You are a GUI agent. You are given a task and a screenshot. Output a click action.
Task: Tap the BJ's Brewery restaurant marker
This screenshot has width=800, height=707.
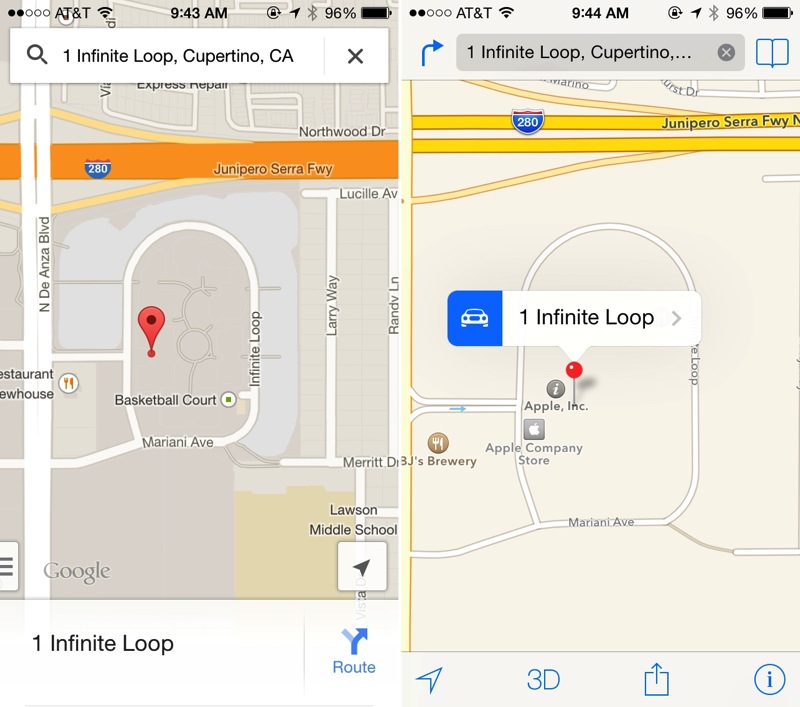pyautogui.click(x=437, y=442)
